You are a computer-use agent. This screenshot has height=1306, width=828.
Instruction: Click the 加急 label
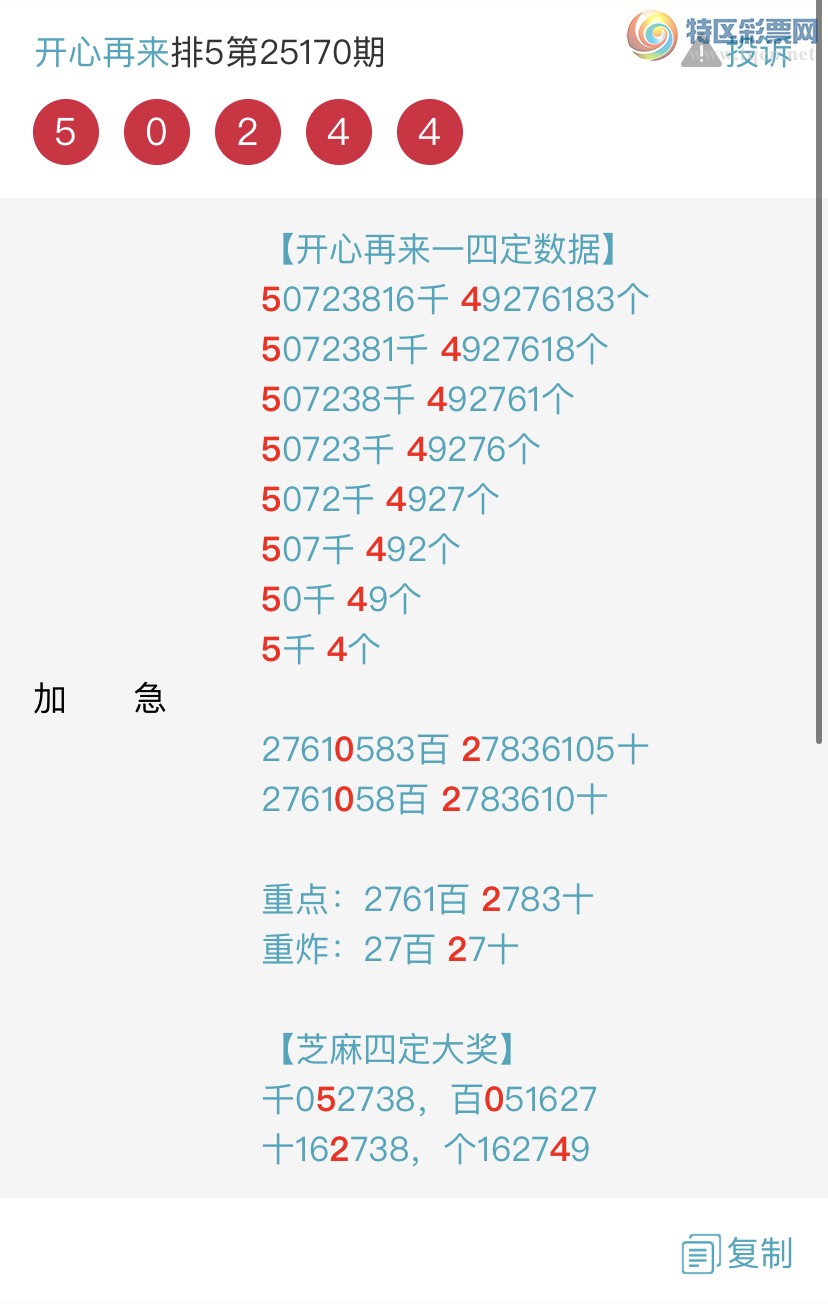(100, 699)
